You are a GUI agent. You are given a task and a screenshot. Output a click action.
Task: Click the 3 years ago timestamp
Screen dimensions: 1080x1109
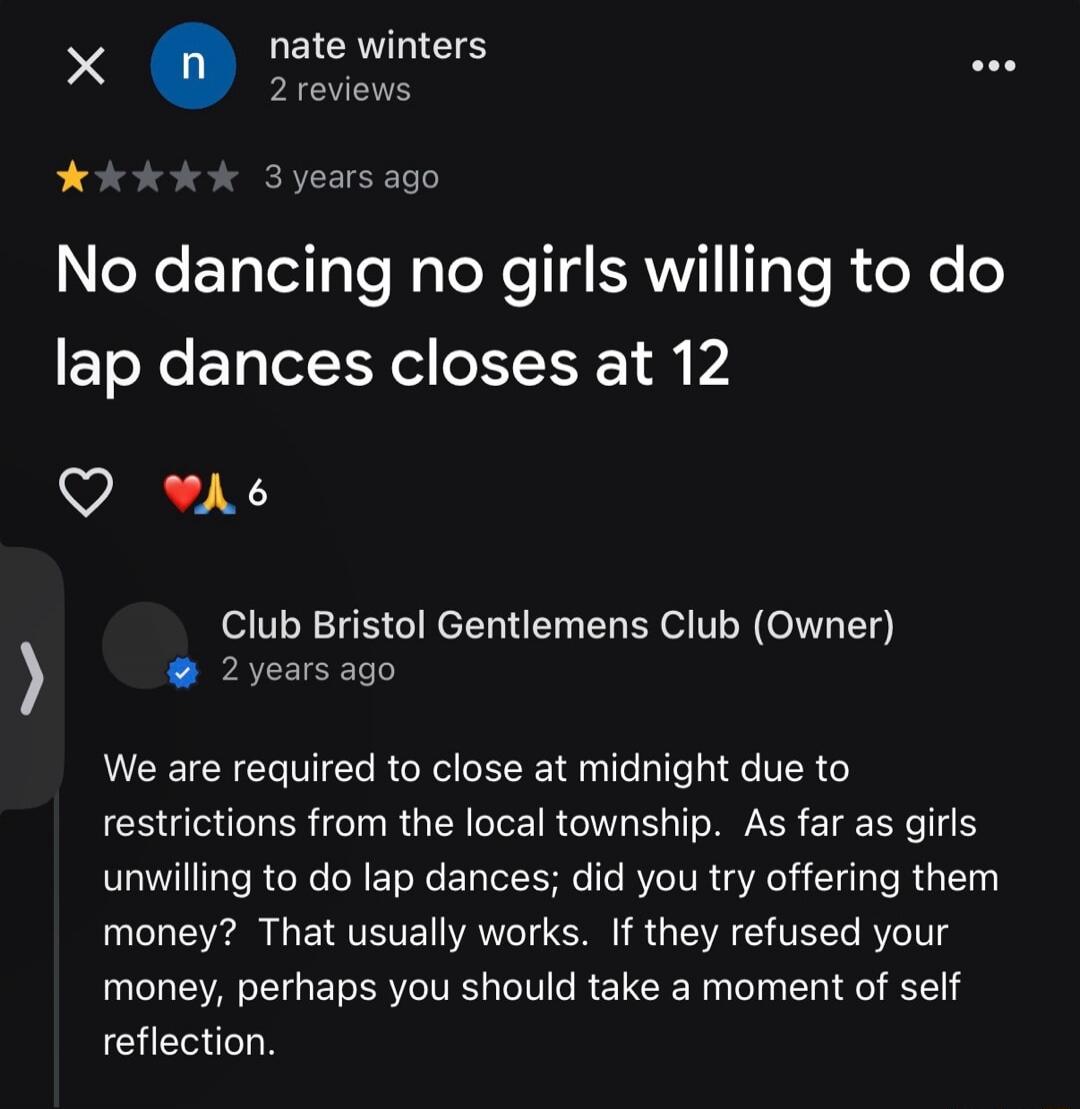point(352,177)
